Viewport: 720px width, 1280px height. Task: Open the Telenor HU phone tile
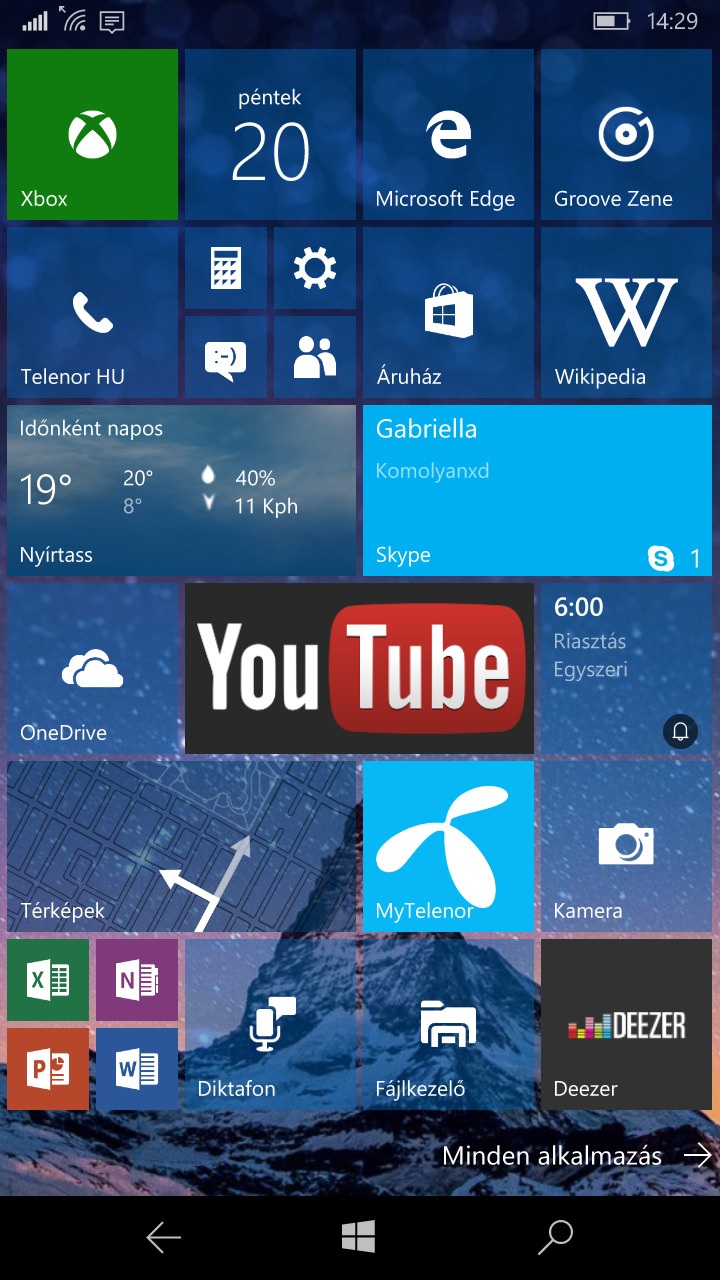92,312
